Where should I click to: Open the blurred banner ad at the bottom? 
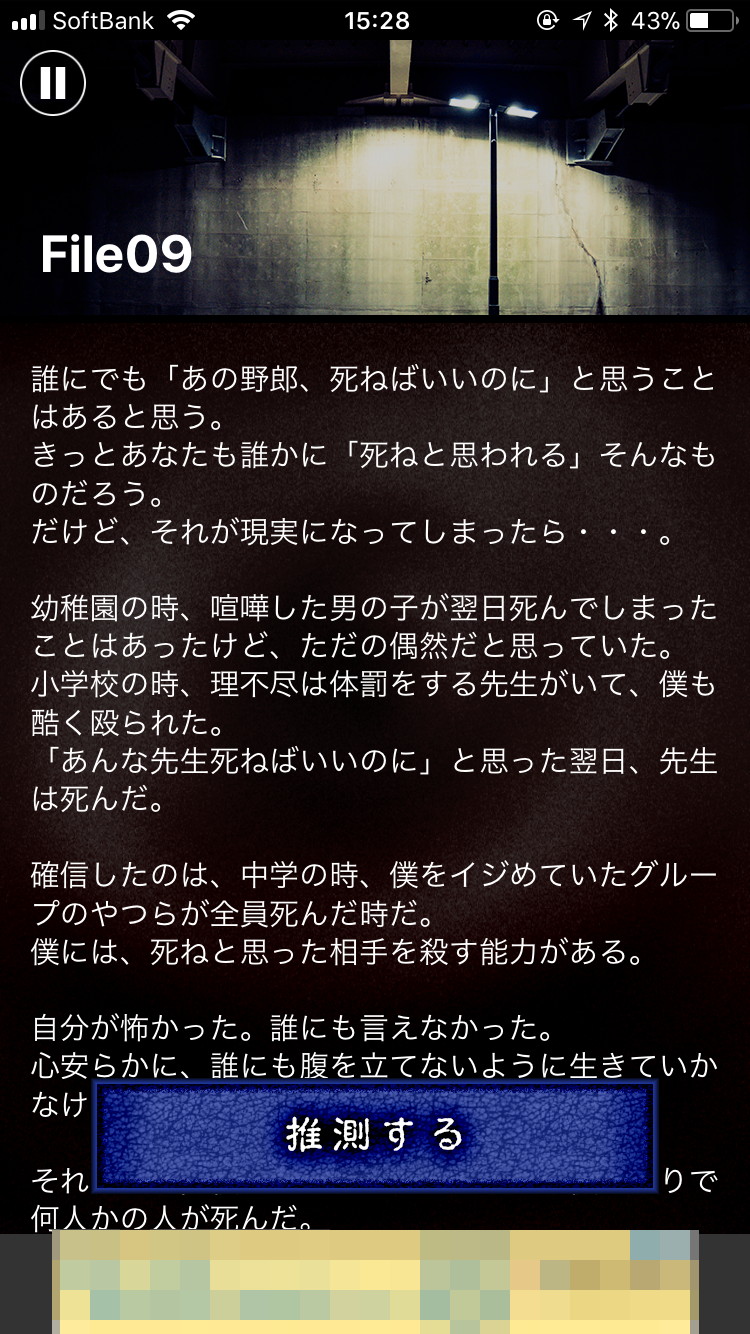point(374,1282)
